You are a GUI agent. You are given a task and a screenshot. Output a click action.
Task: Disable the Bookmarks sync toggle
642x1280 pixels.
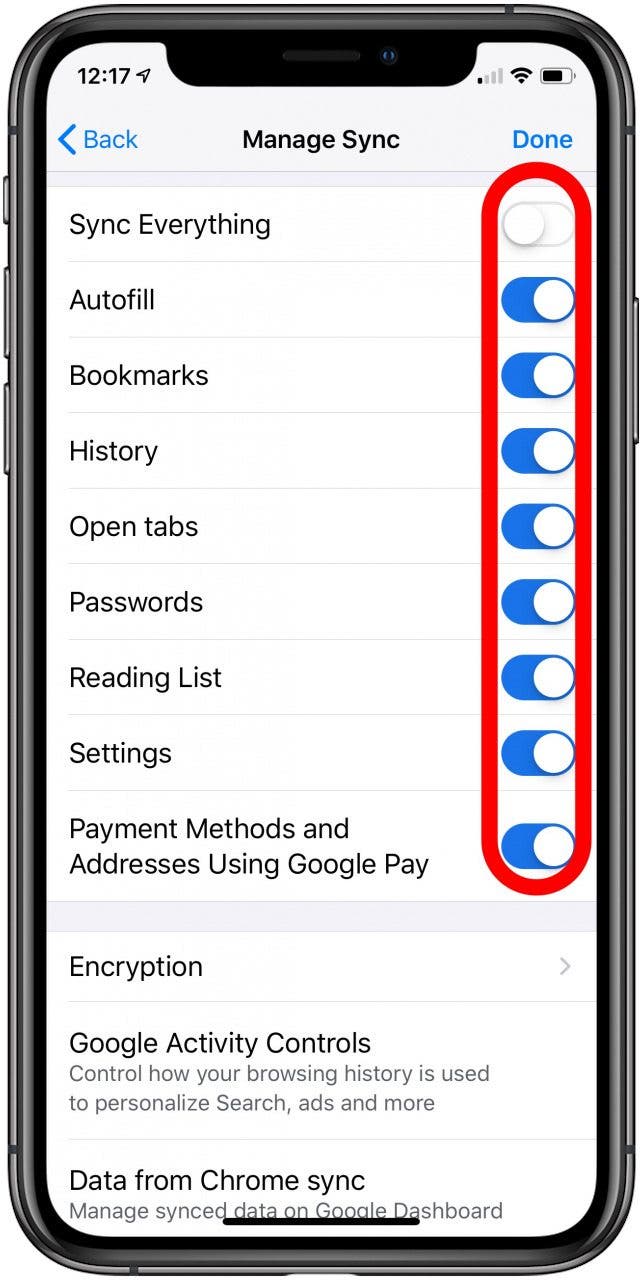[x=538, y=376]
